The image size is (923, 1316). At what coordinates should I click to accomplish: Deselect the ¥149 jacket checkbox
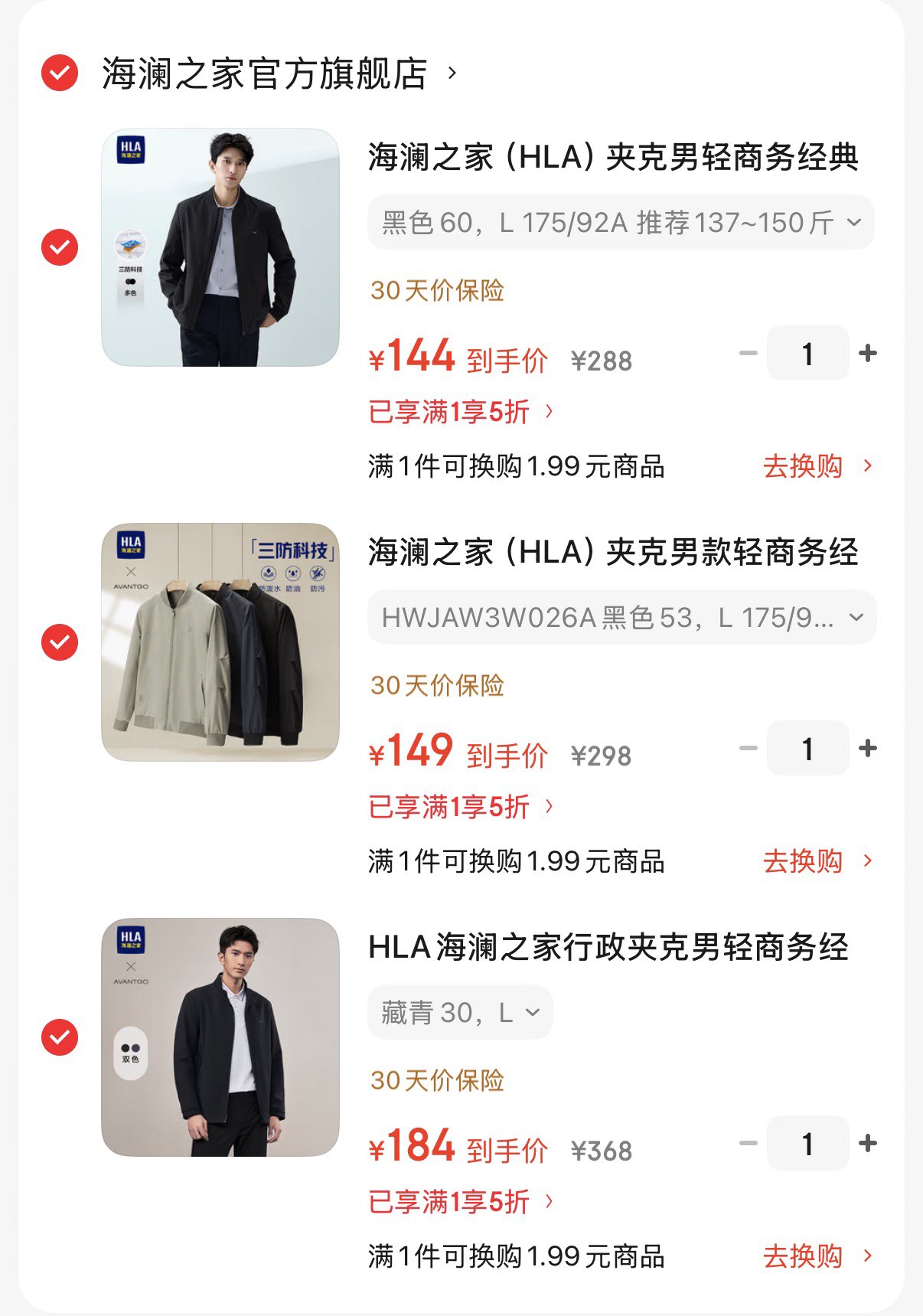tap(60, 642)
